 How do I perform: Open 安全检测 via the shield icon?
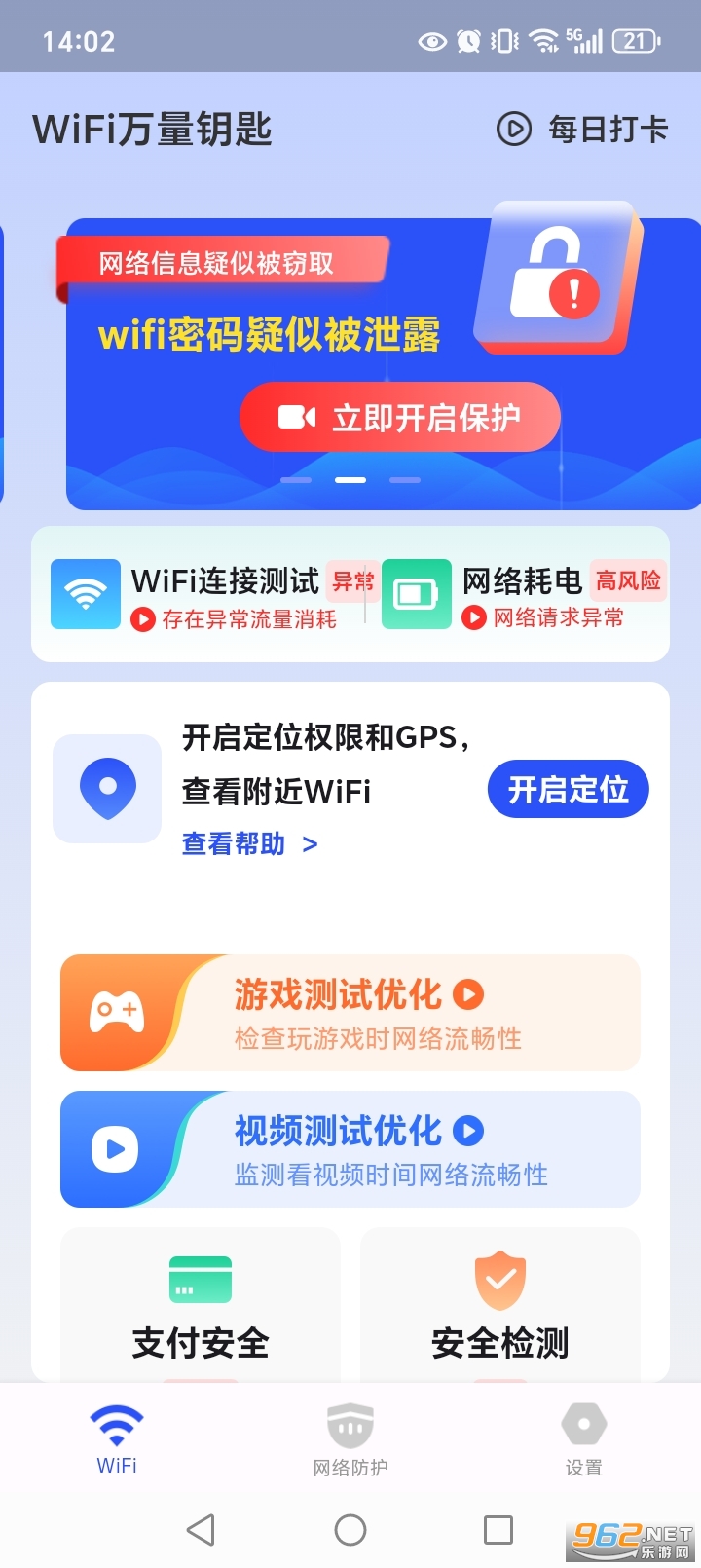coord(499,1281)
